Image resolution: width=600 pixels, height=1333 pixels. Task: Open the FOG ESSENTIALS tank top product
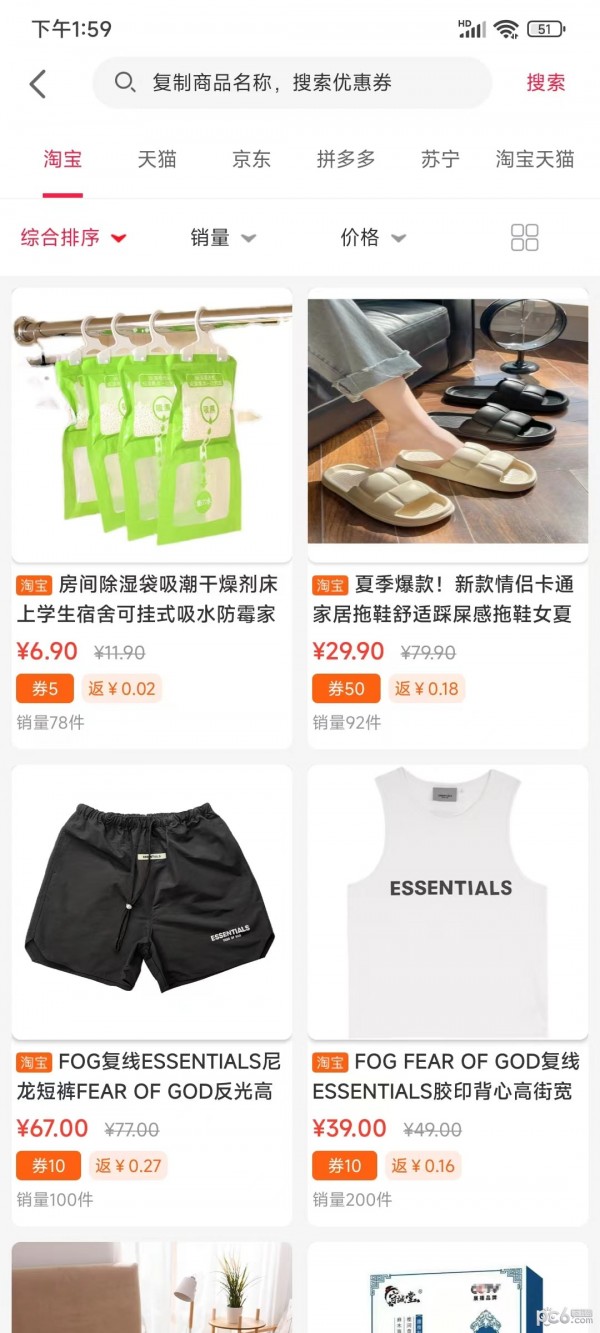tap(448, 902)
